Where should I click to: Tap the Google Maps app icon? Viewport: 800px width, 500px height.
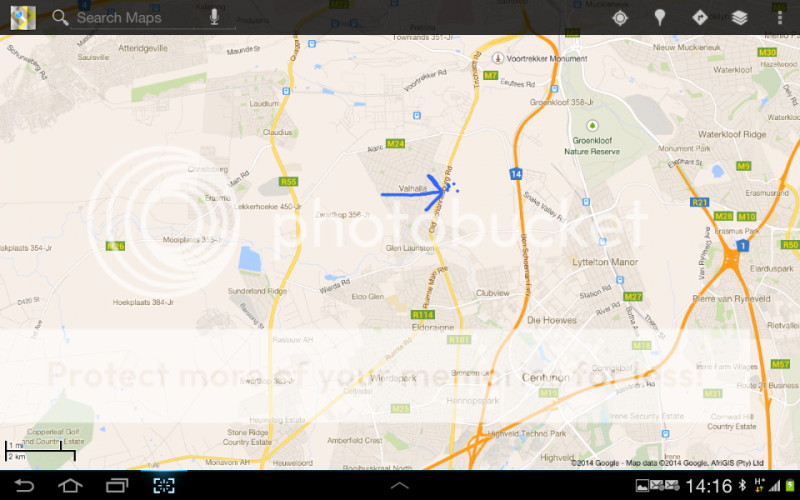pyautogui.click(x=24, y=18)
